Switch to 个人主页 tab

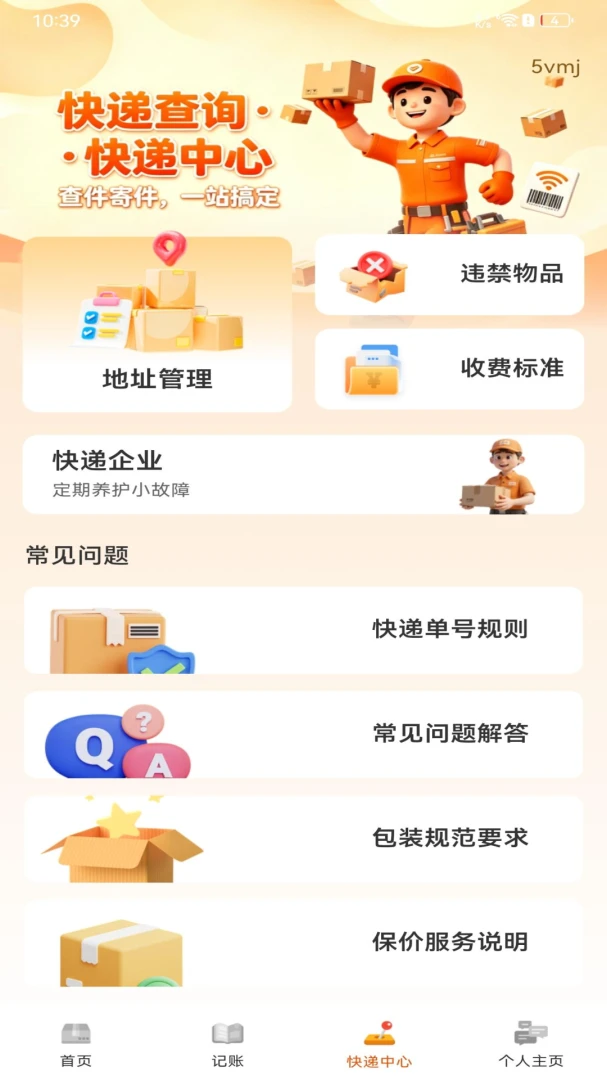tap(531, 1044)
